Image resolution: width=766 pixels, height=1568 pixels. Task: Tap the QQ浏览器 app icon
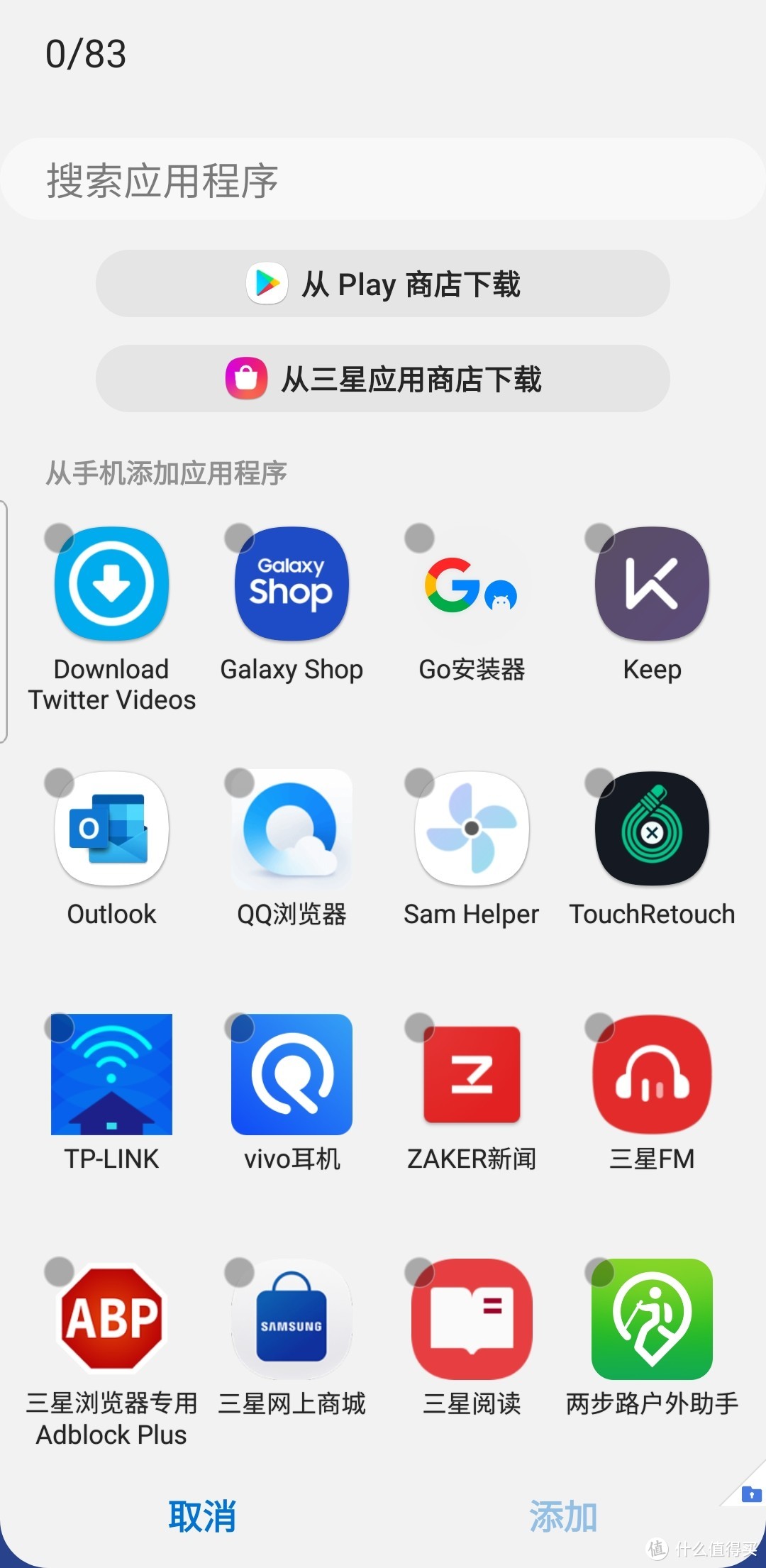tap(289, 830)
